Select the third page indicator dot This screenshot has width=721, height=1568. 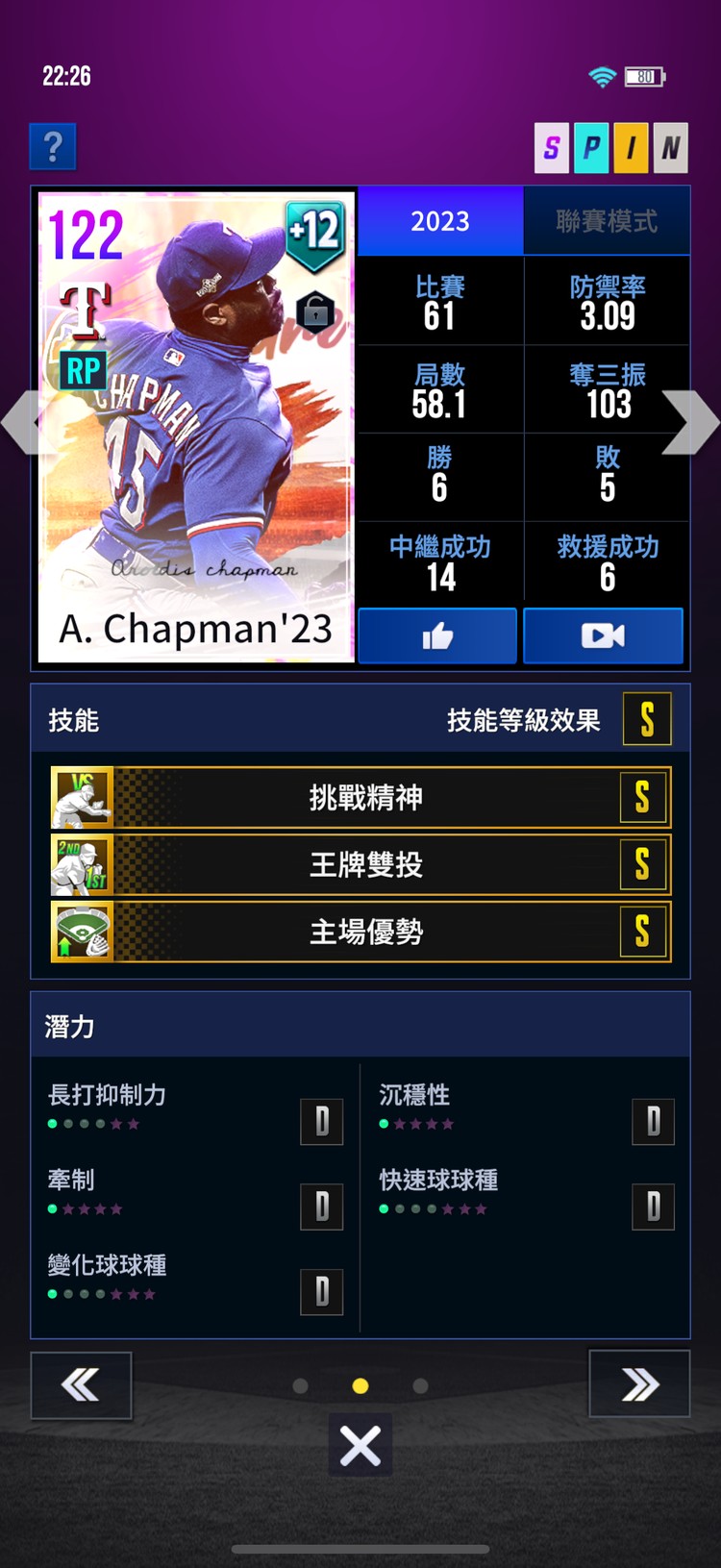tap(420, 1386)
